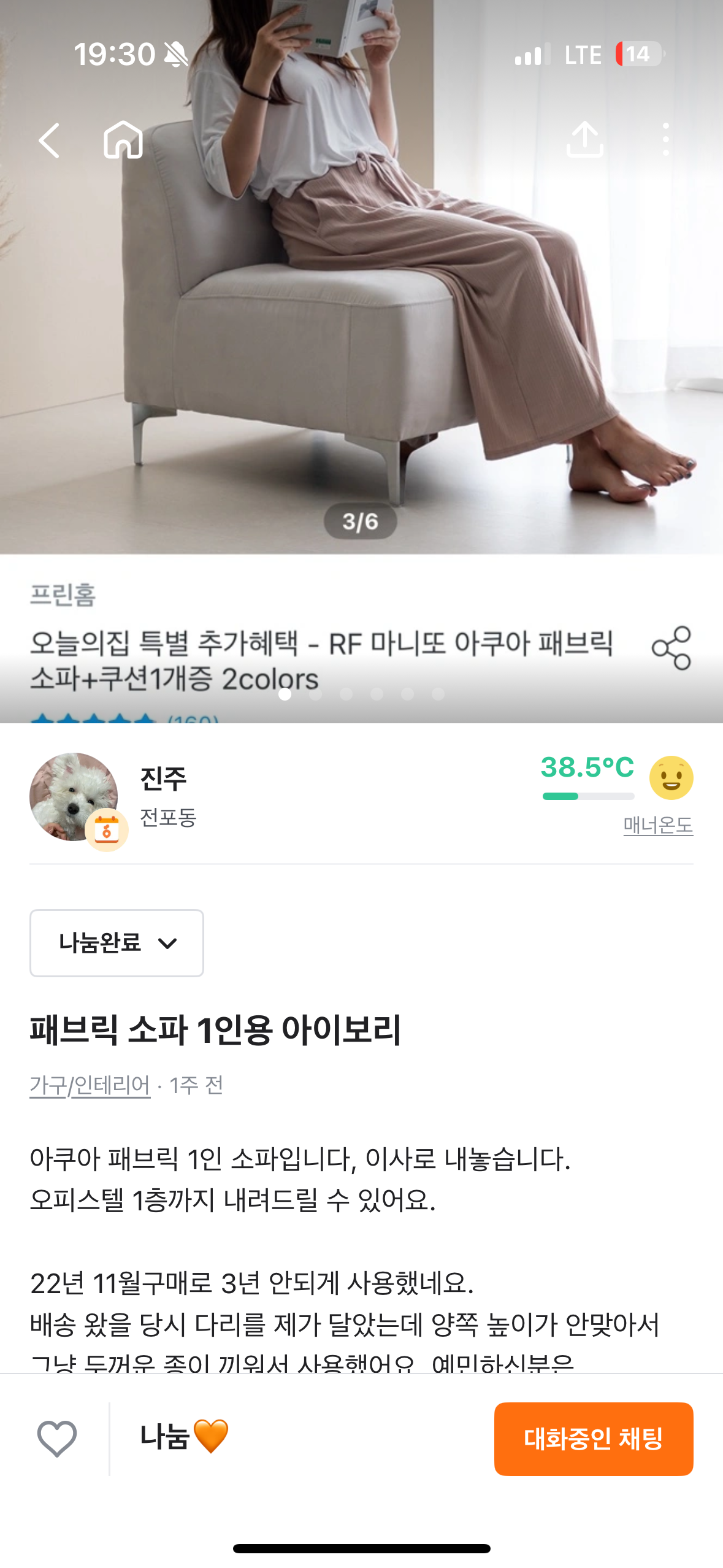Open the overflow menu
Viewport: 723px width, 1568px height.
pyautogui.click(x=666, y=140)
